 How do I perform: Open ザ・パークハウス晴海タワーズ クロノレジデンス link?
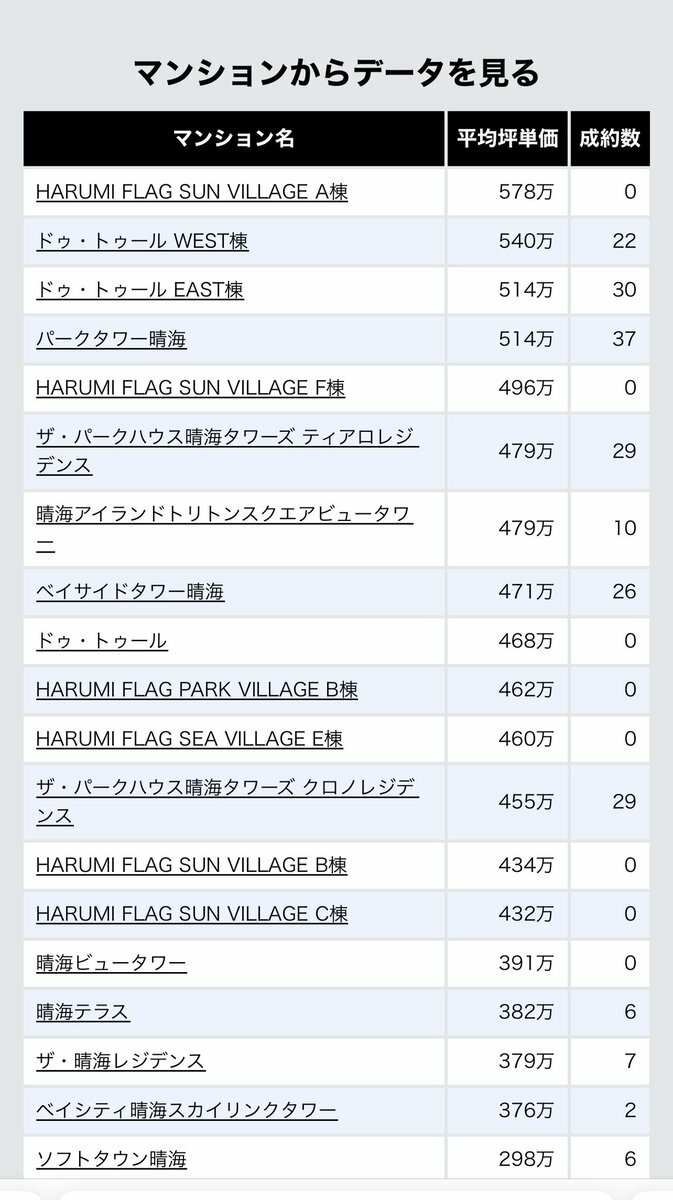tap(227, 802)
